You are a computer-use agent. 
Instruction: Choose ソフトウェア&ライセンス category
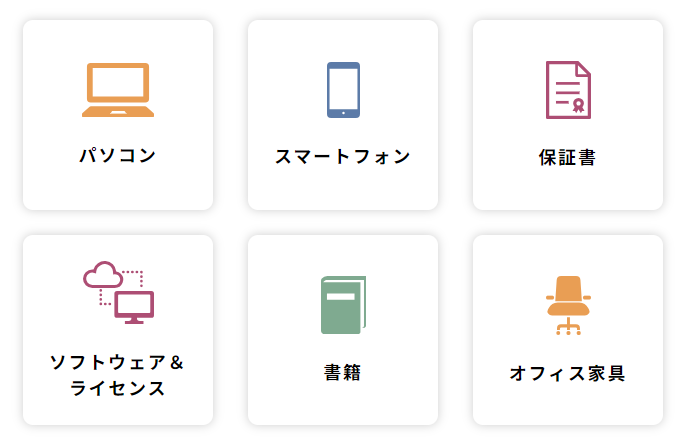coord(118,330)
